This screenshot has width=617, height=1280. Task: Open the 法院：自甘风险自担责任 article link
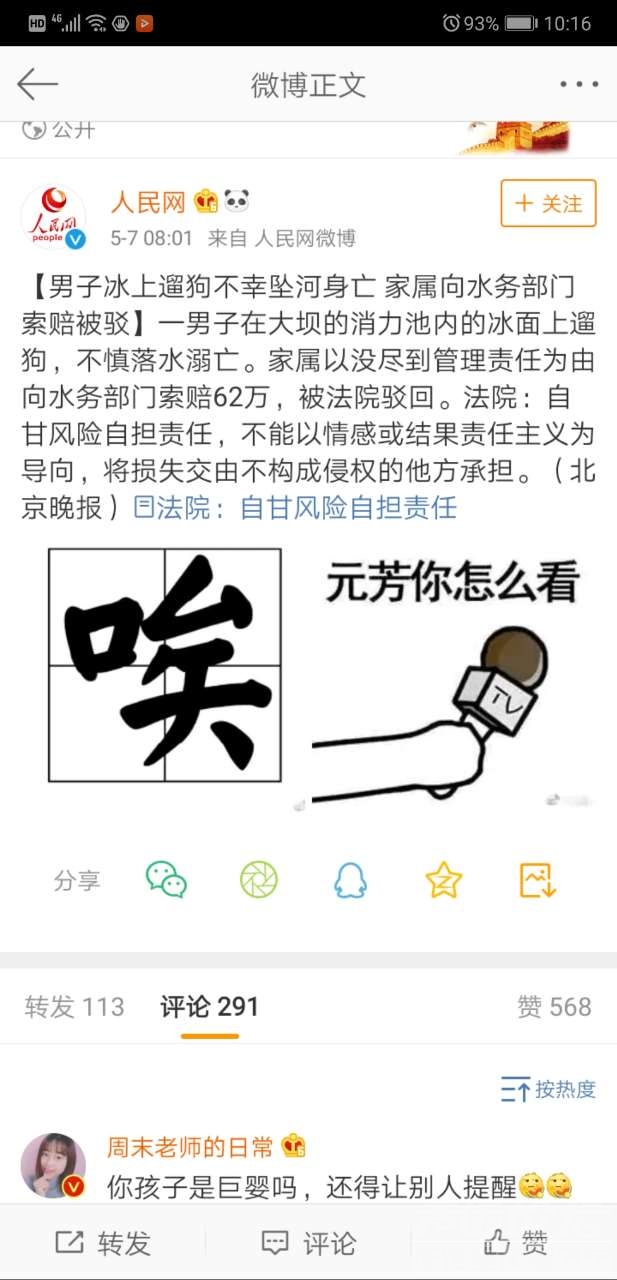point(337,508)
